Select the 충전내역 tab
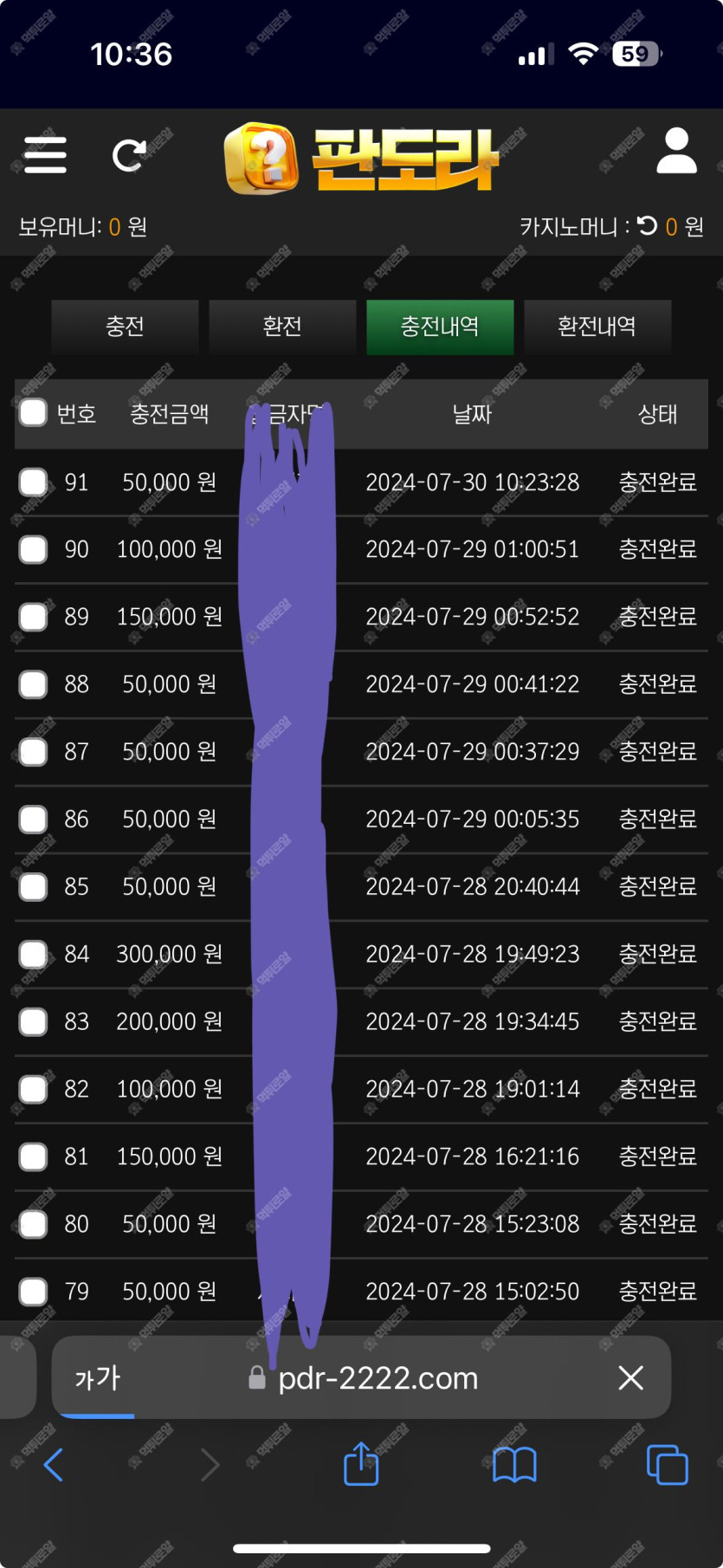Viewport: 723px width, 1568px height. point(440,327)
